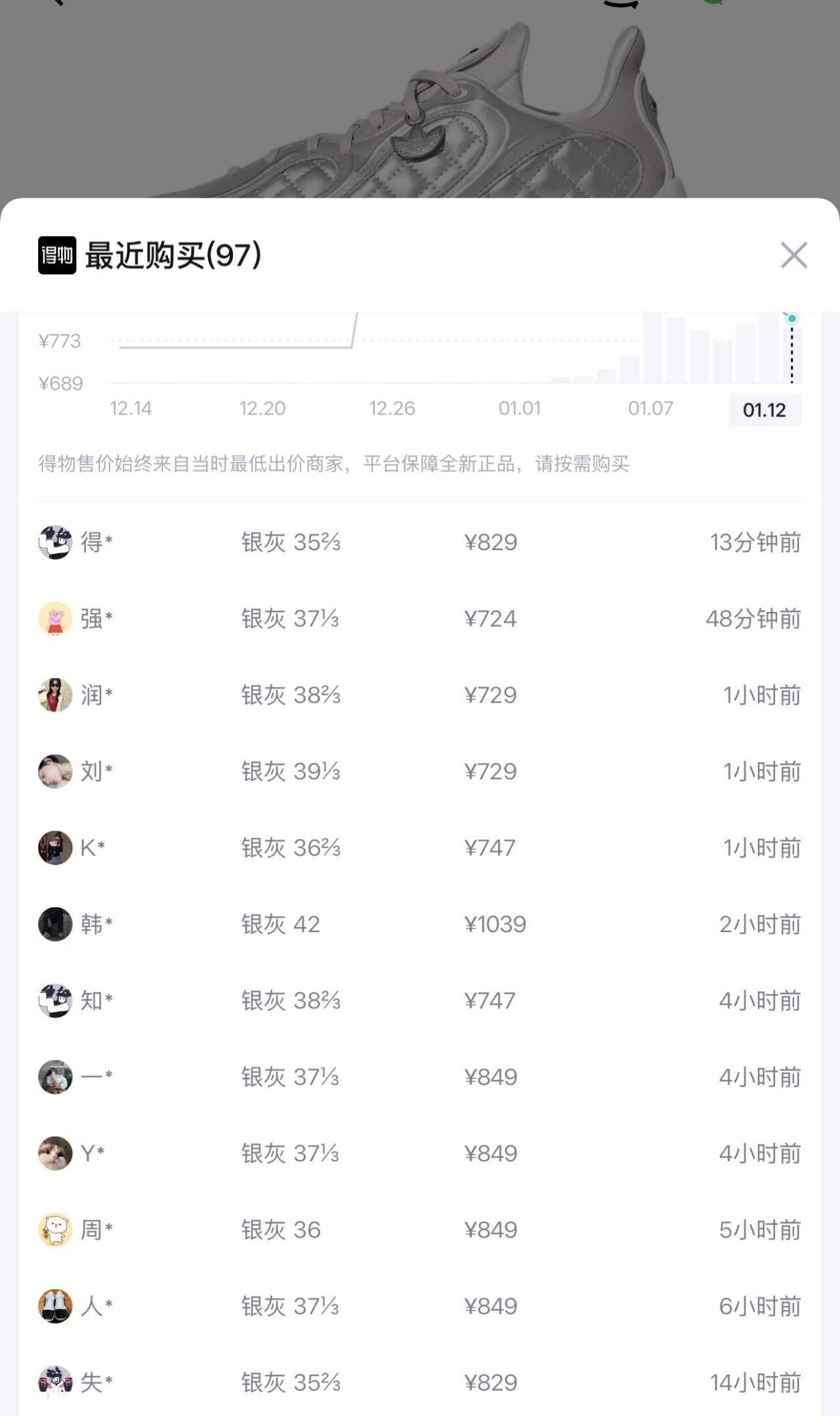Viewport: 840px width, 1416px height.
Task: Click buyer K* profile avatar
Action: click(x=55, y=847)
